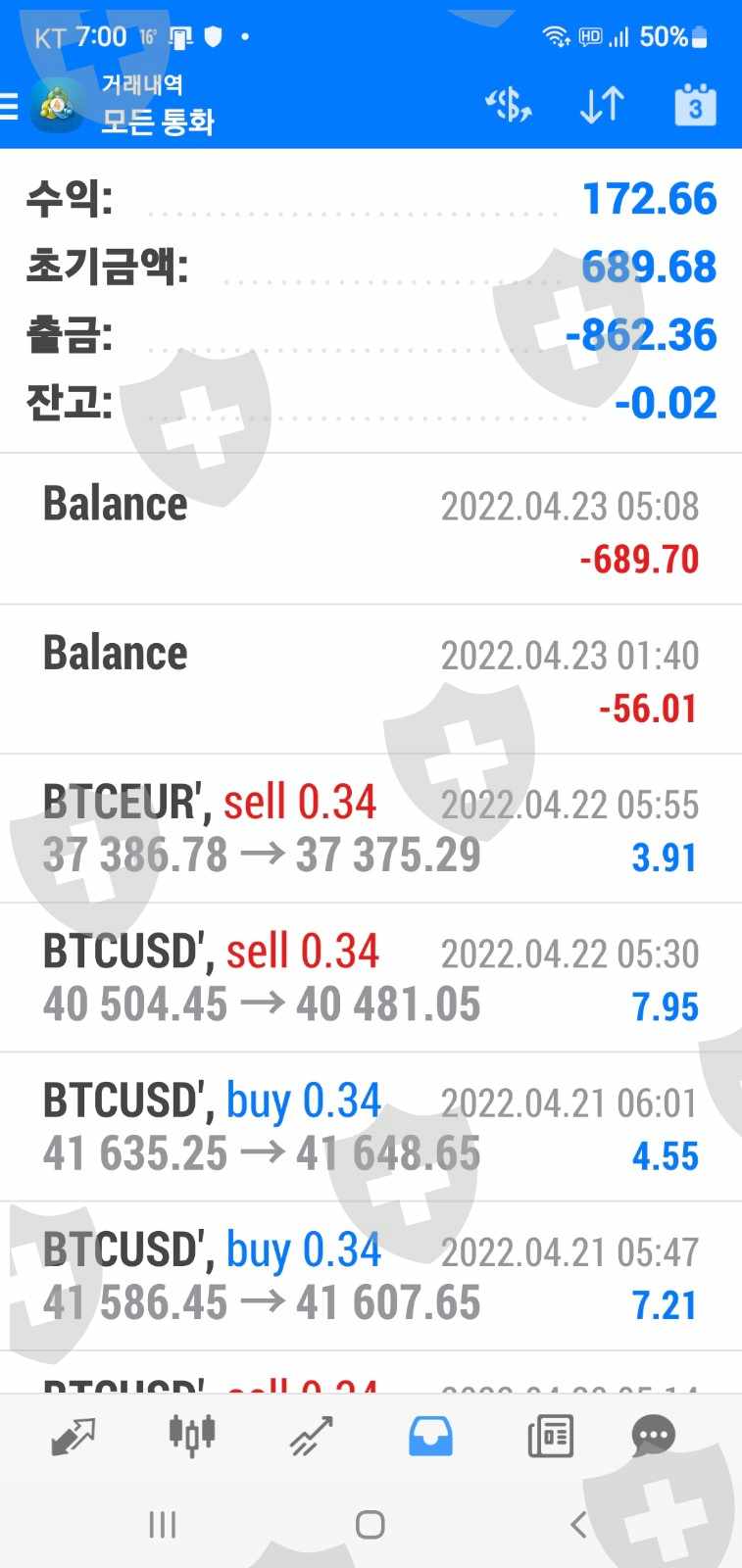Tap the system home button
This screenshot has width=742, height=1568.
pyautogui.click(x=370, y=1525)
